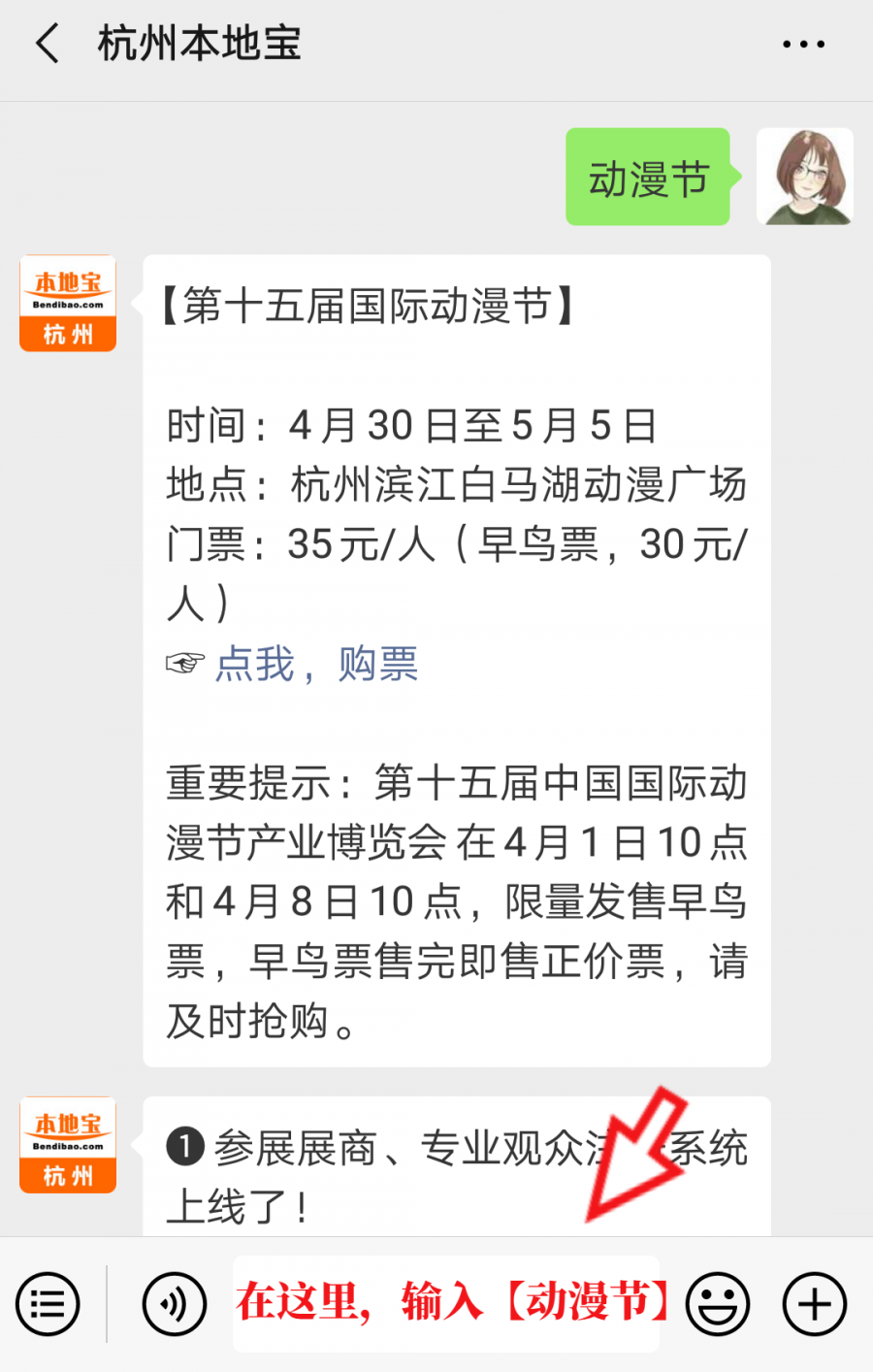
Task: View the sender's girl avatar profile
Action: click(x=804, y=177)
